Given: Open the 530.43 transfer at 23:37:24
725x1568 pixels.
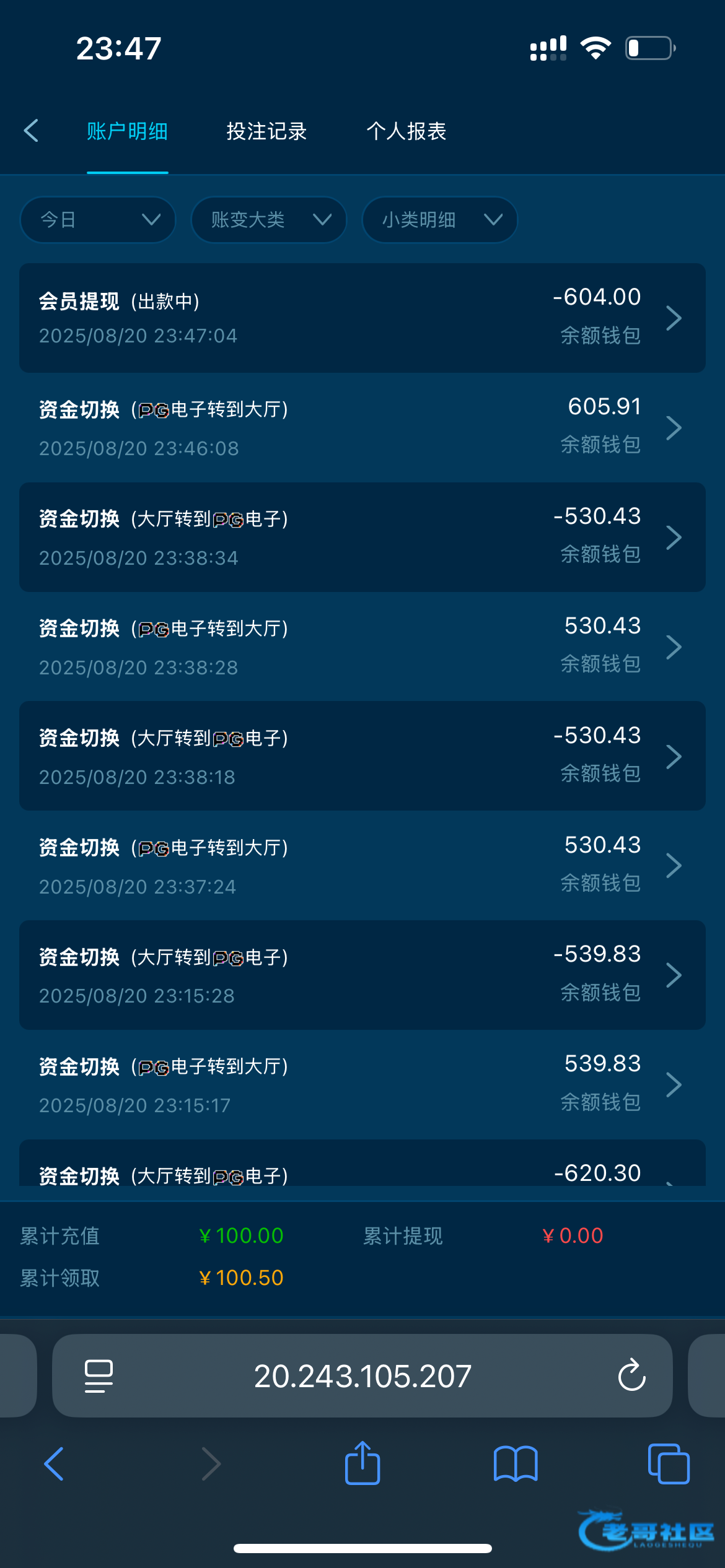Looking at the screenshot, I should click(x=362, y=865).
